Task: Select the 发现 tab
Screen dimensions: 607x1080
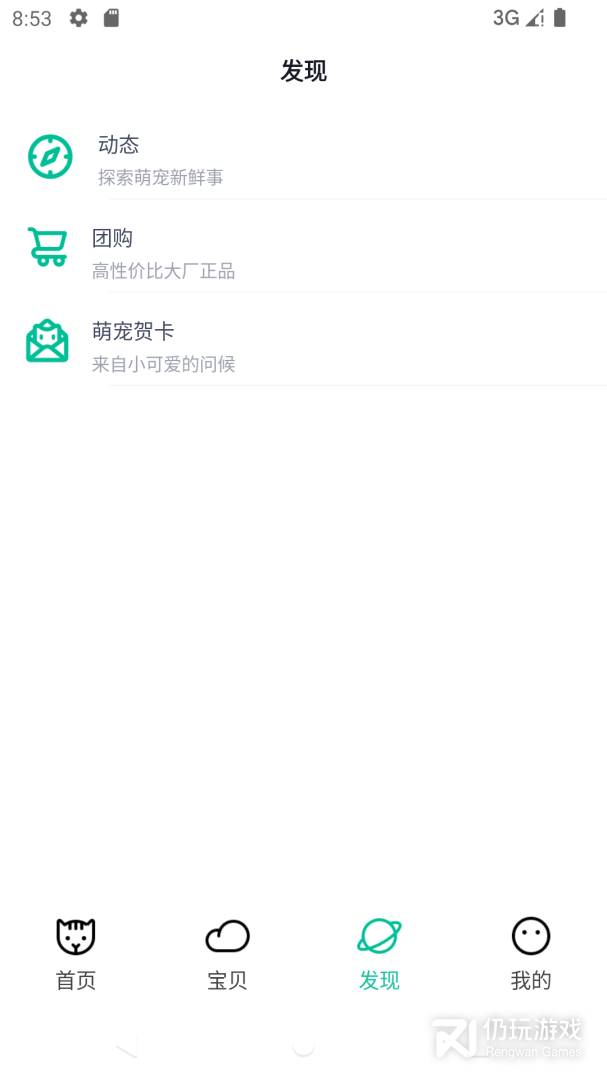Action: [x=379, y=953]
